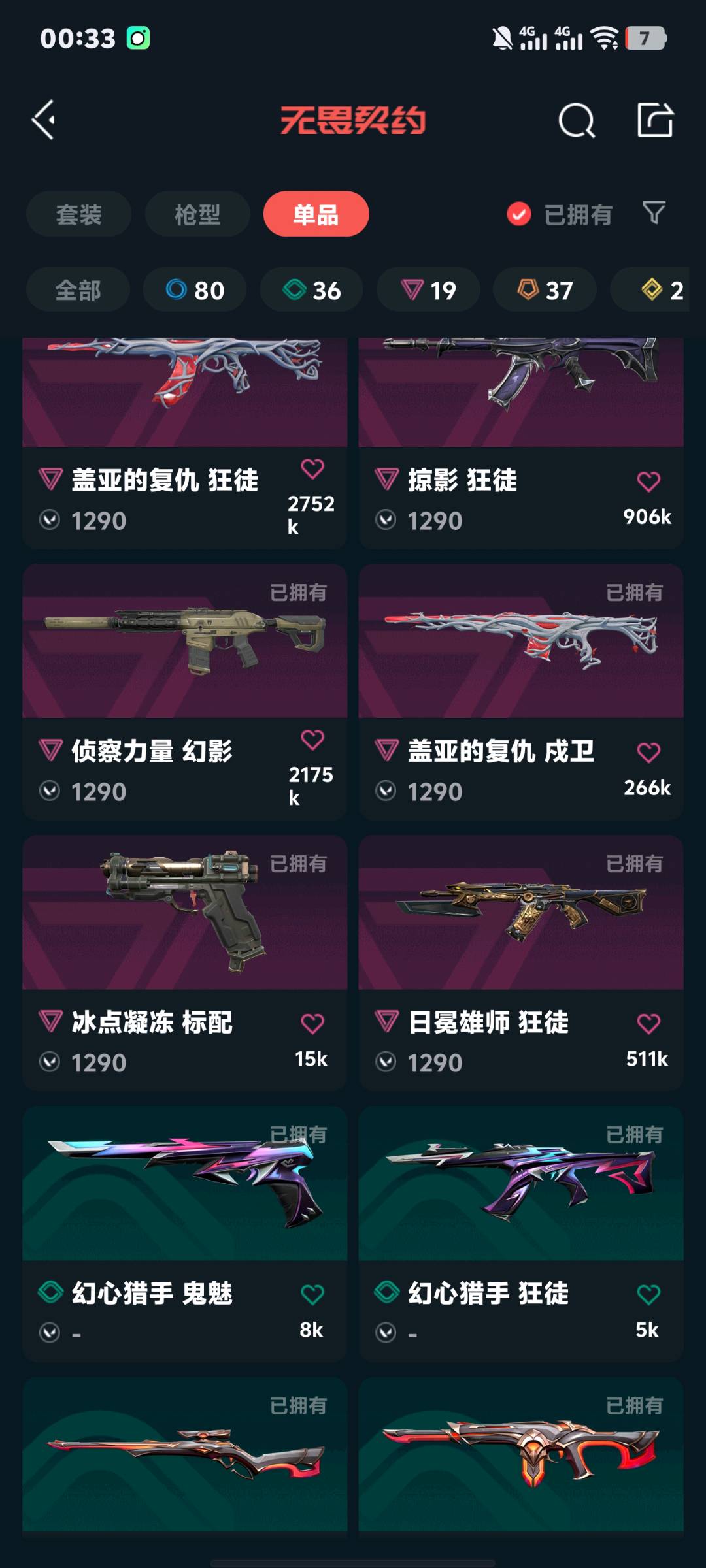Like the 掠影 狂徒 skin
This screenshot has width=706, height=1568.
pos(648,482)
